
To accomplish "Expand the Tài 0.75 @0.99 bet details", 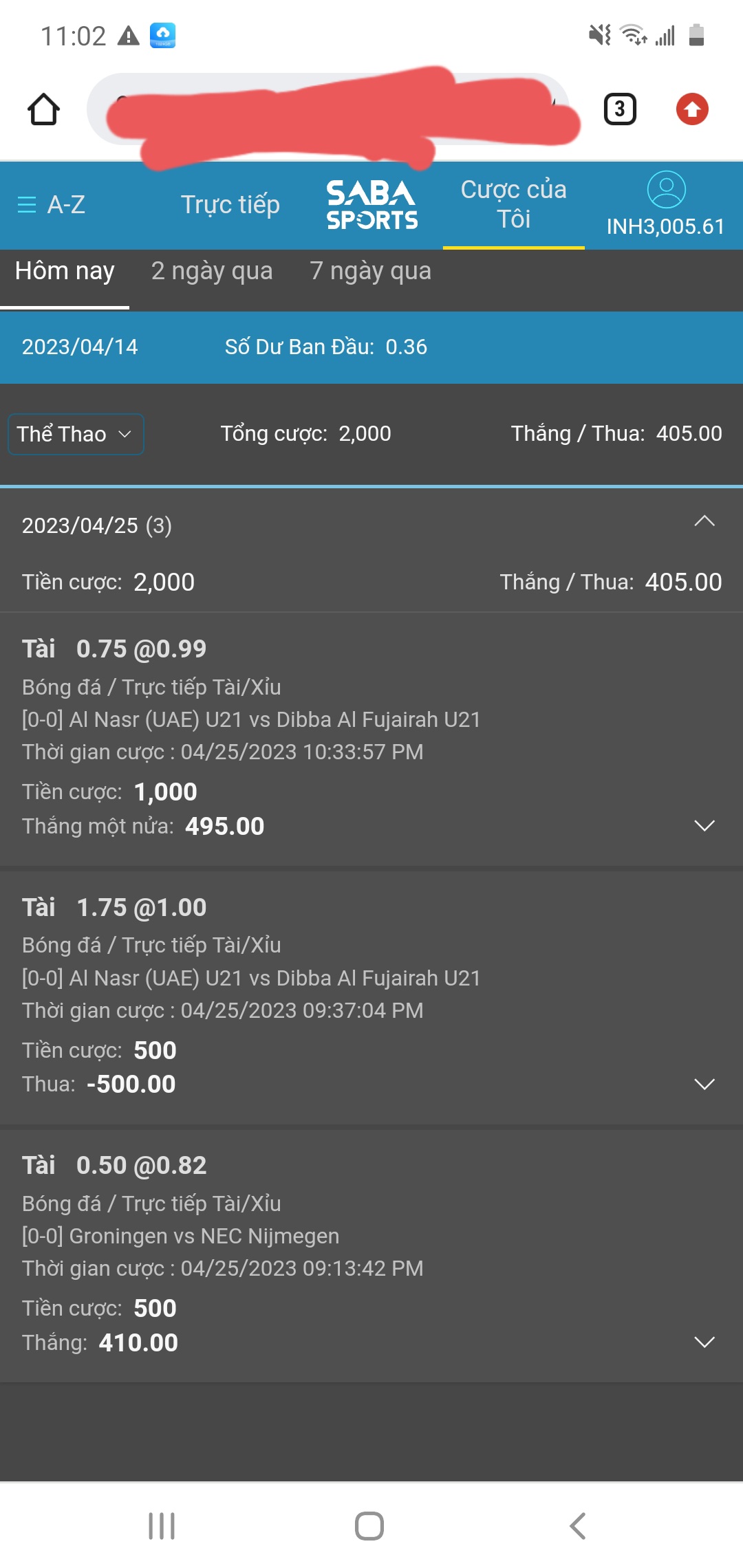I will pyautogui.click(x=704, y=825).
